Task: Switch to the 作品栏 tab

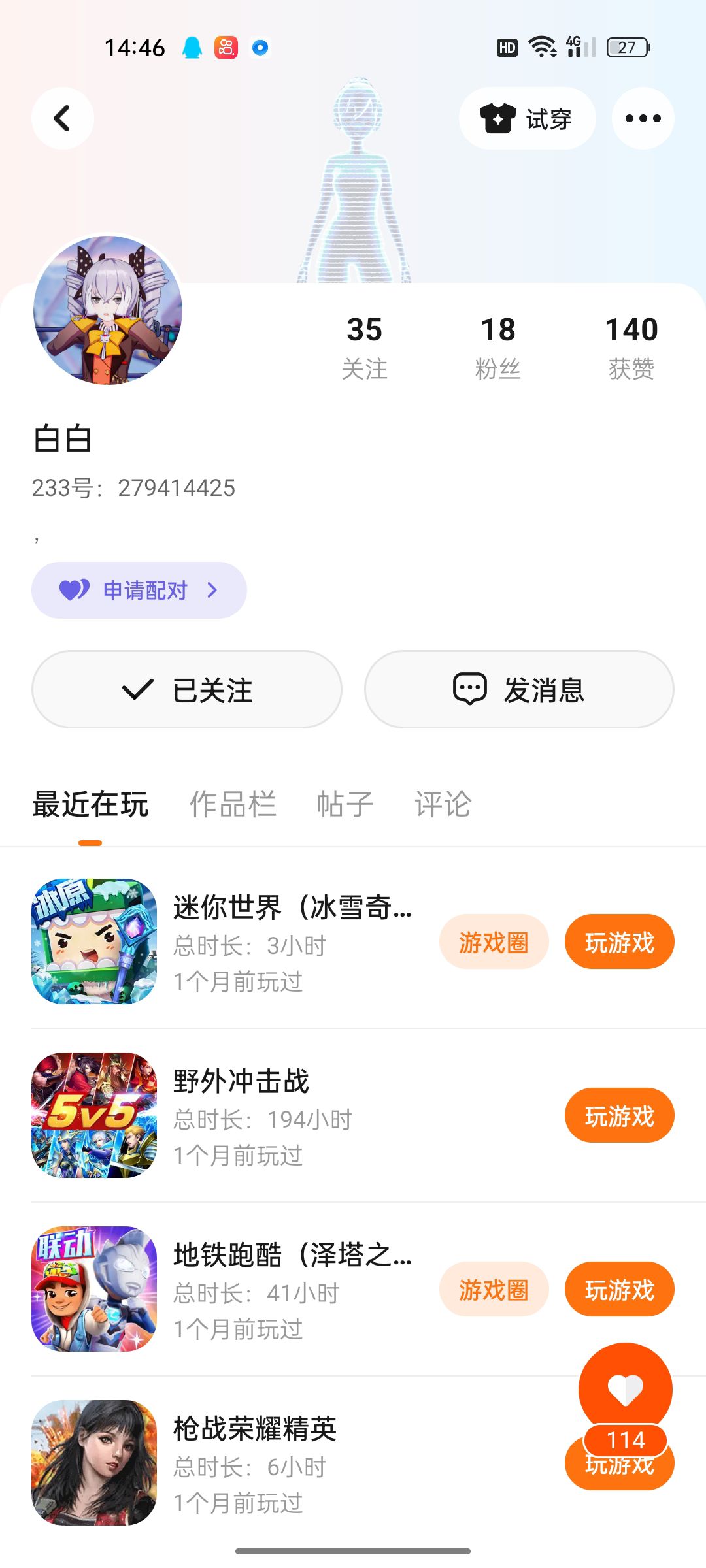Action: [233, 804]
